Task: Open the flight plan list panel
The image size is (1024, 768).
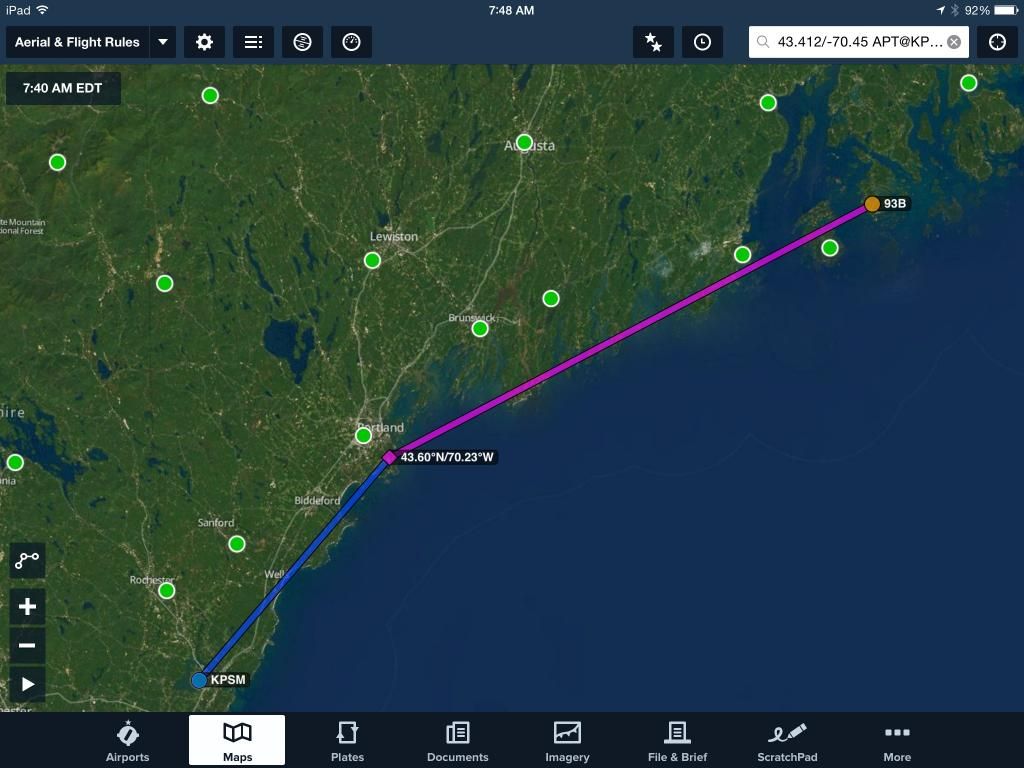Action: [254, 42]
